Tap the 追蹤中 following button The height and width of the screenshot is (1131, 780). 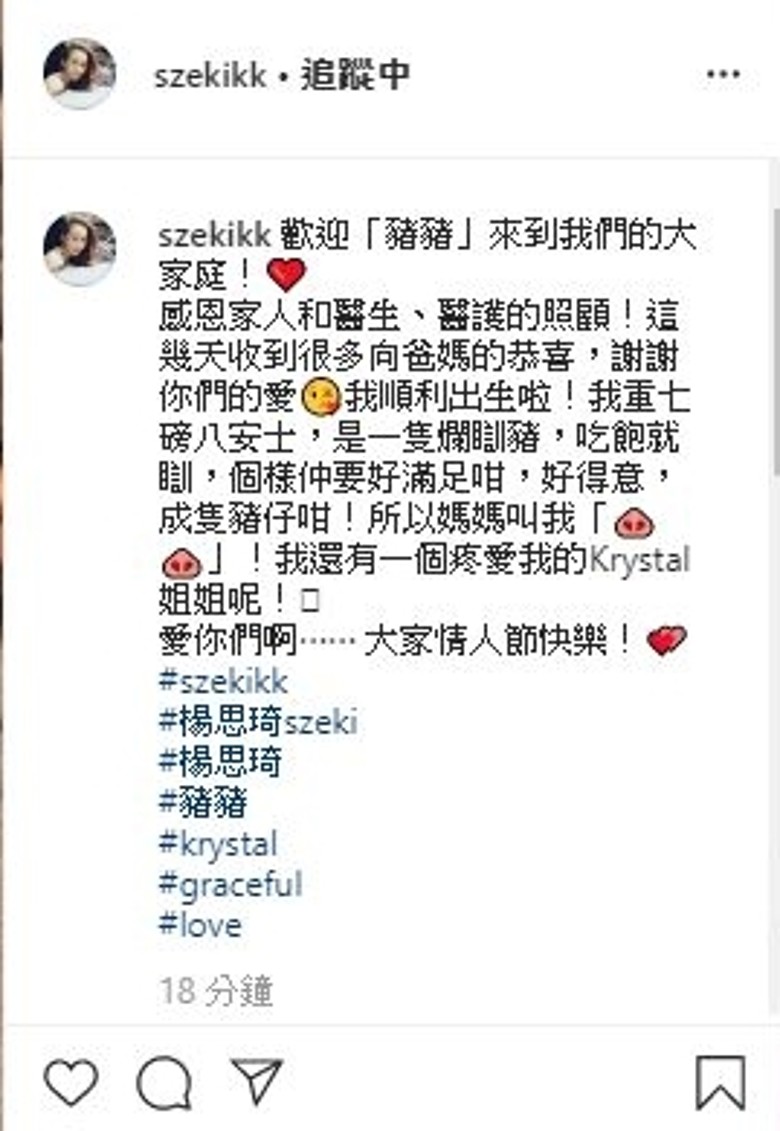pyautogui.click(x=355, y=76)
